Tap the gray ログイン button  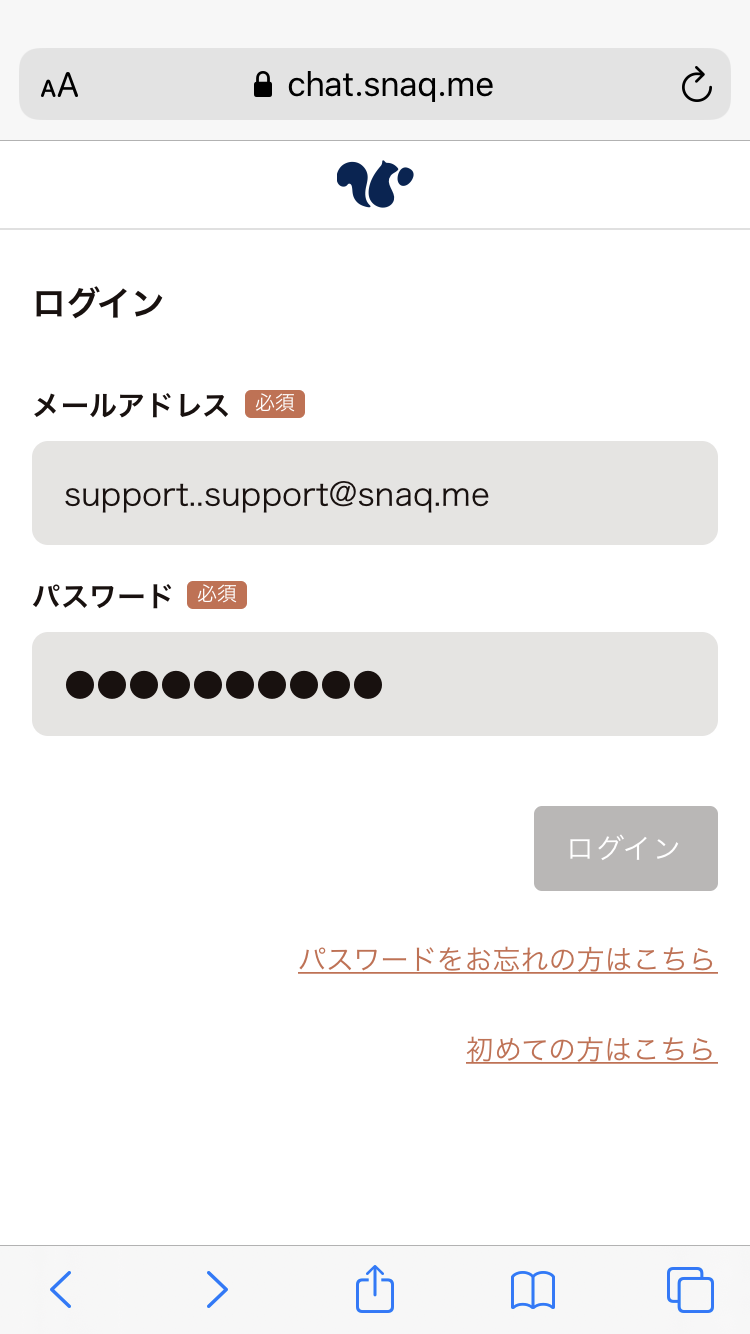point(626,848)
